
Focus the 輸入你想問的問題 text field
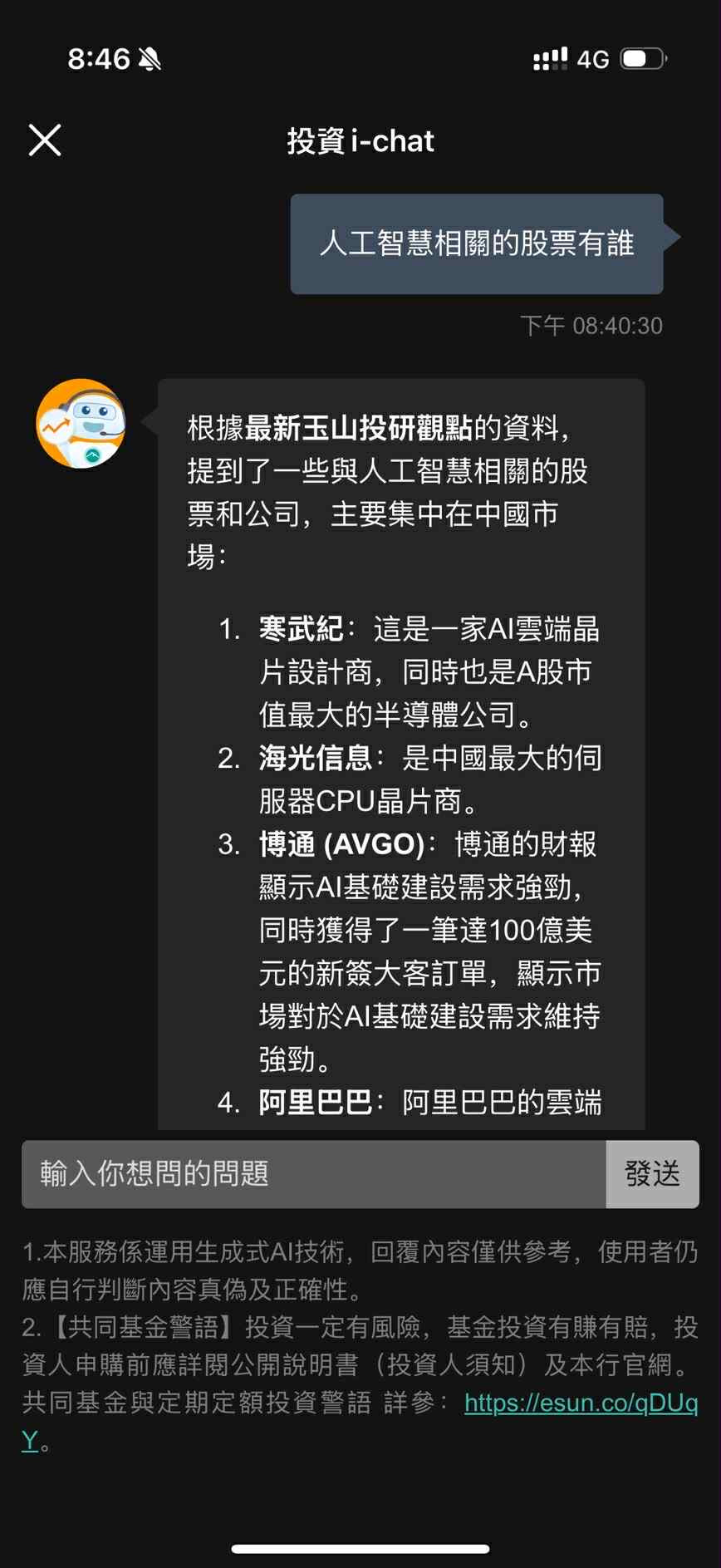(314, 1173)
